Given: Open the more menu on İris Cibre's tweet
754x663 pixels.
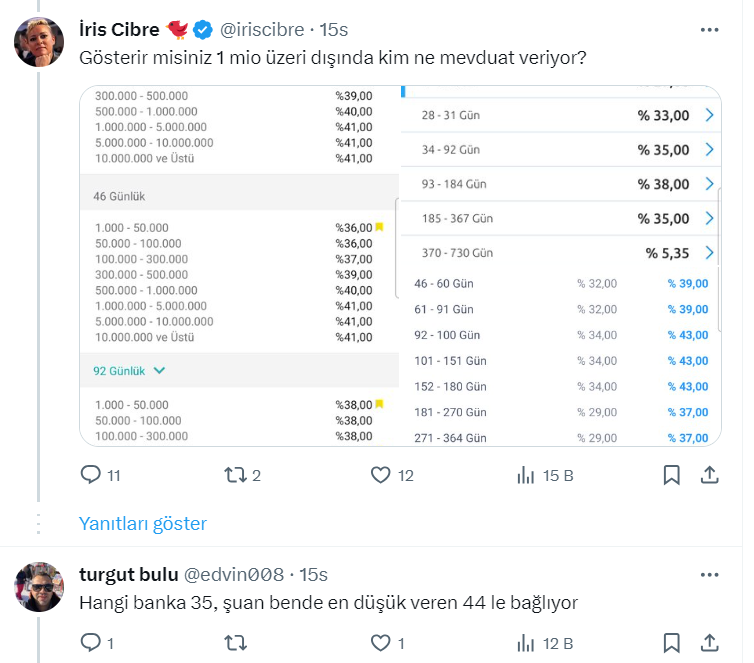Looking at the screenshot, I should (709, 30).
